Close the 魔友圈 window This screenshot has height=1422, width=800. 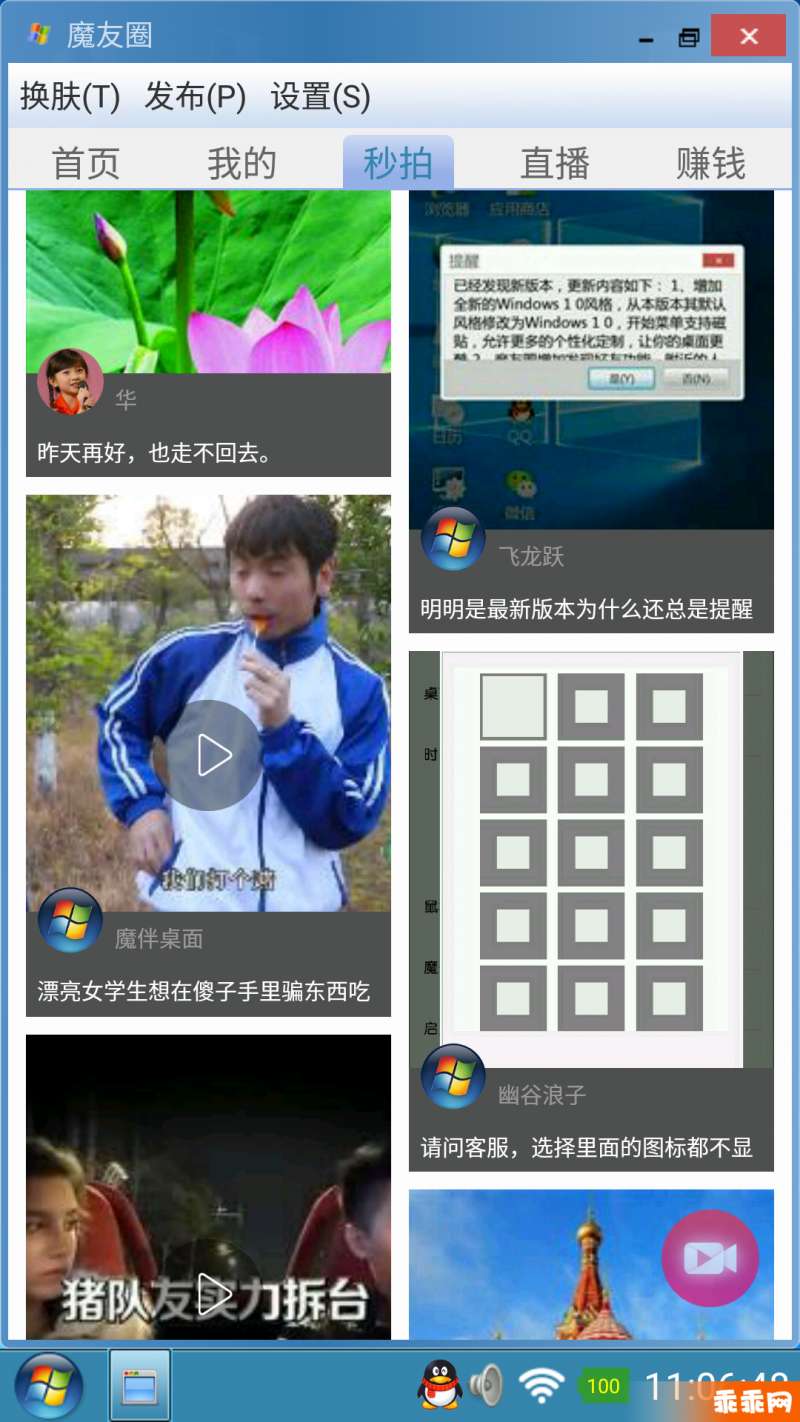[x=748, y=37]
